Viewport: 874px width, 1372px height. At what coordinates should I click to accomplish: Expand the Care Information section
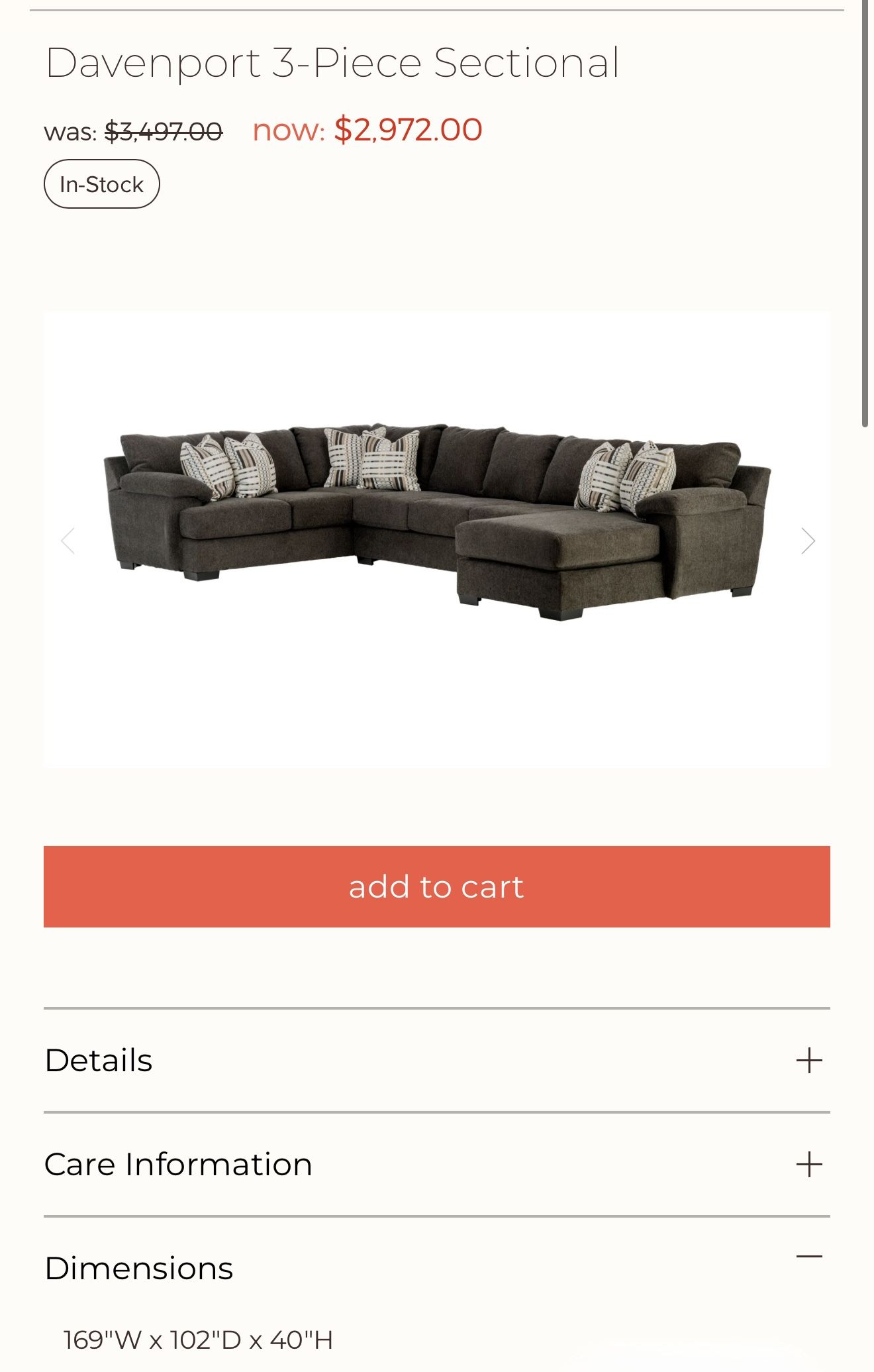point(436,1164)
